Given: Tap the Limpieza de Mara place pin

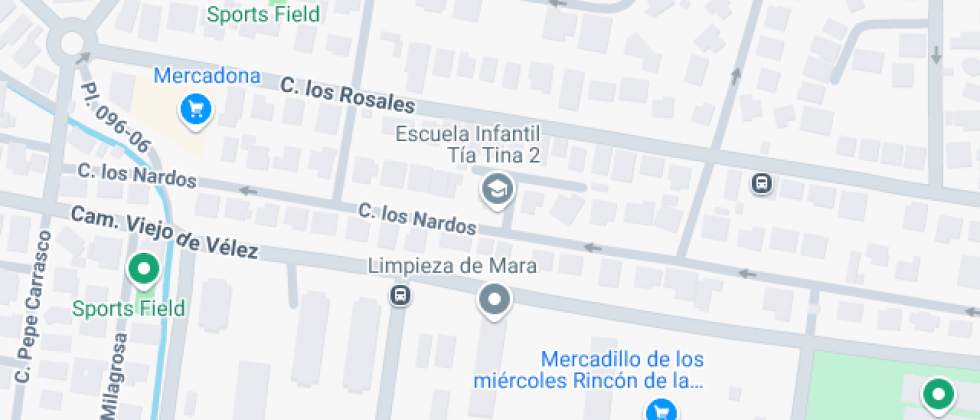Looking at the screenshot, I should pyautogui.click(x=495, y=299).
